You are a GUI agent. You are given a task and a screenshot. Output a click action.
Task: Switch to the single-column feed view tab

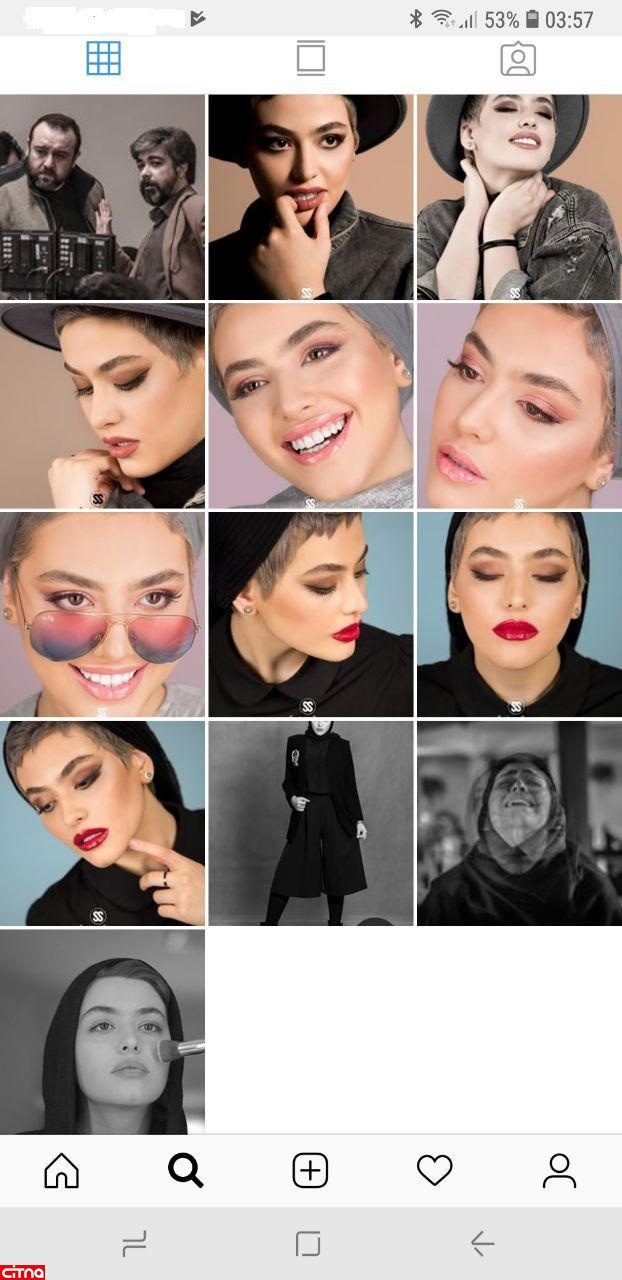[311, 59]
